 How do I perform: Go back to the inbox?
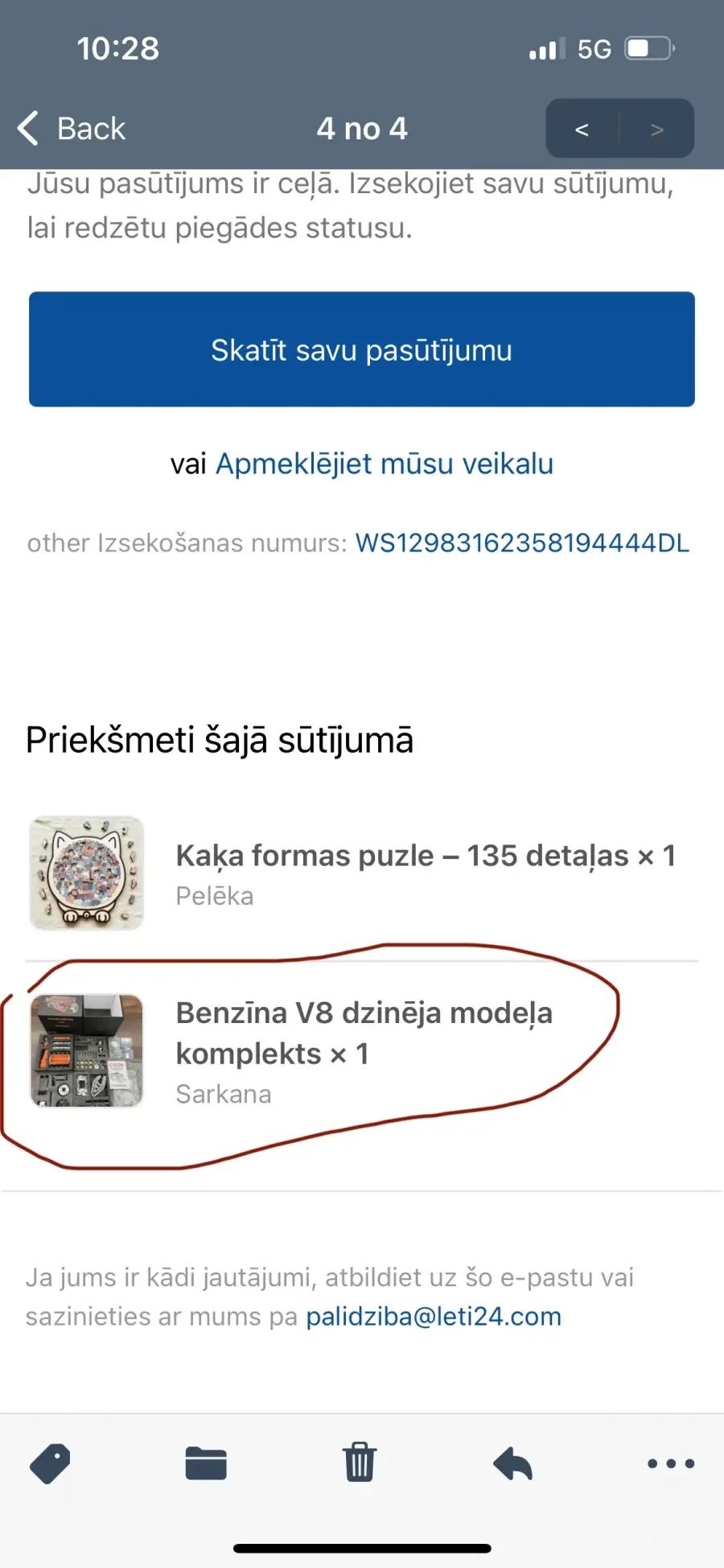pyautogui.click(x=72, y=129)
